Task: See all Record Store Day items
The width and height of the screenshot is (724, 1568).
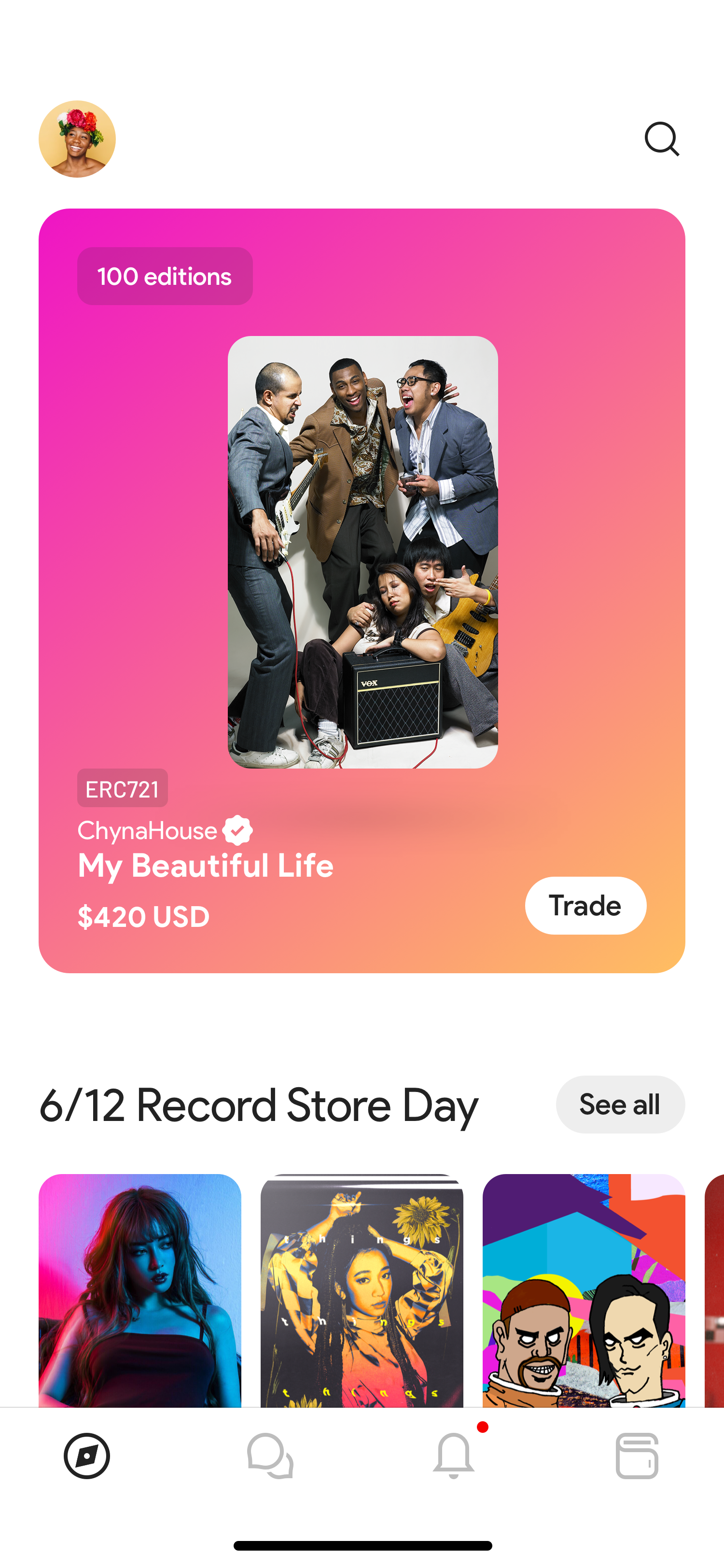Action: 620,1104
